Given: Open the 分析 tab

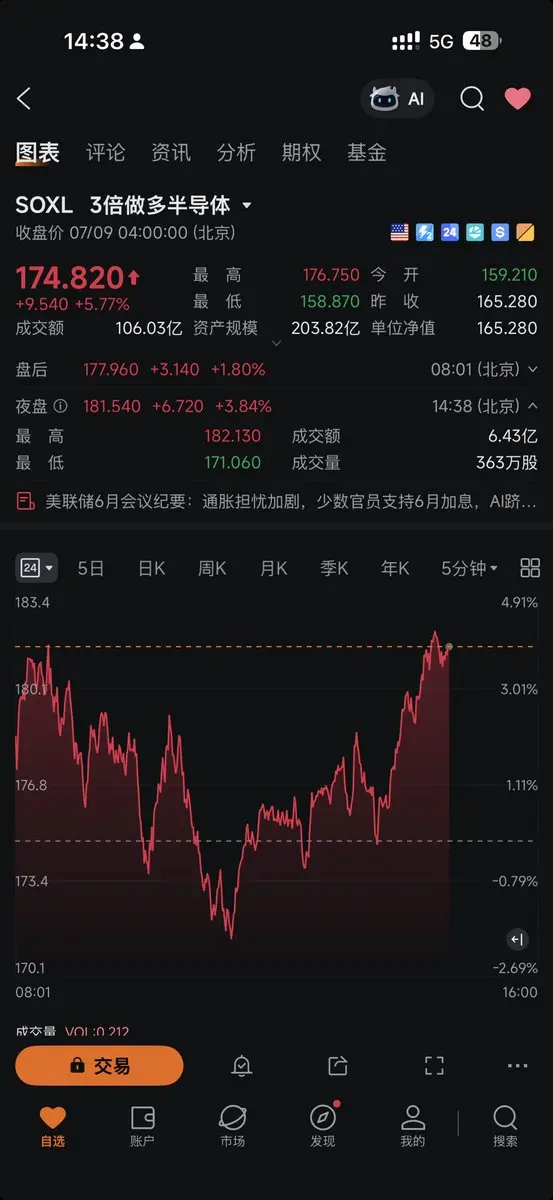Looking at the screenshot, I should click(x=236, y=153).
